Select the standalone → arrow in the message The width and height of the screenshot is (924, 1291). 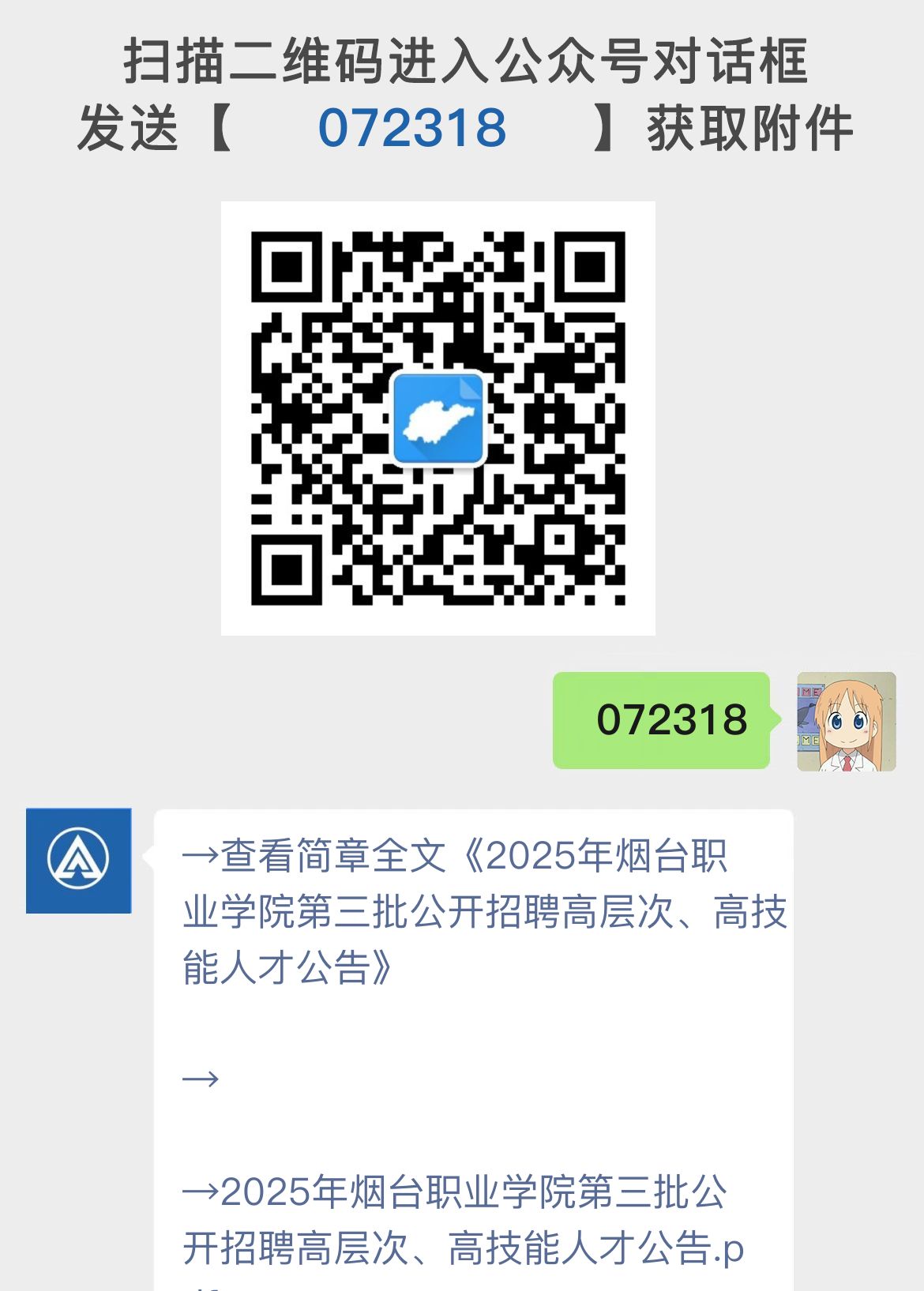pyautogui.click(x=200, y=1078)
